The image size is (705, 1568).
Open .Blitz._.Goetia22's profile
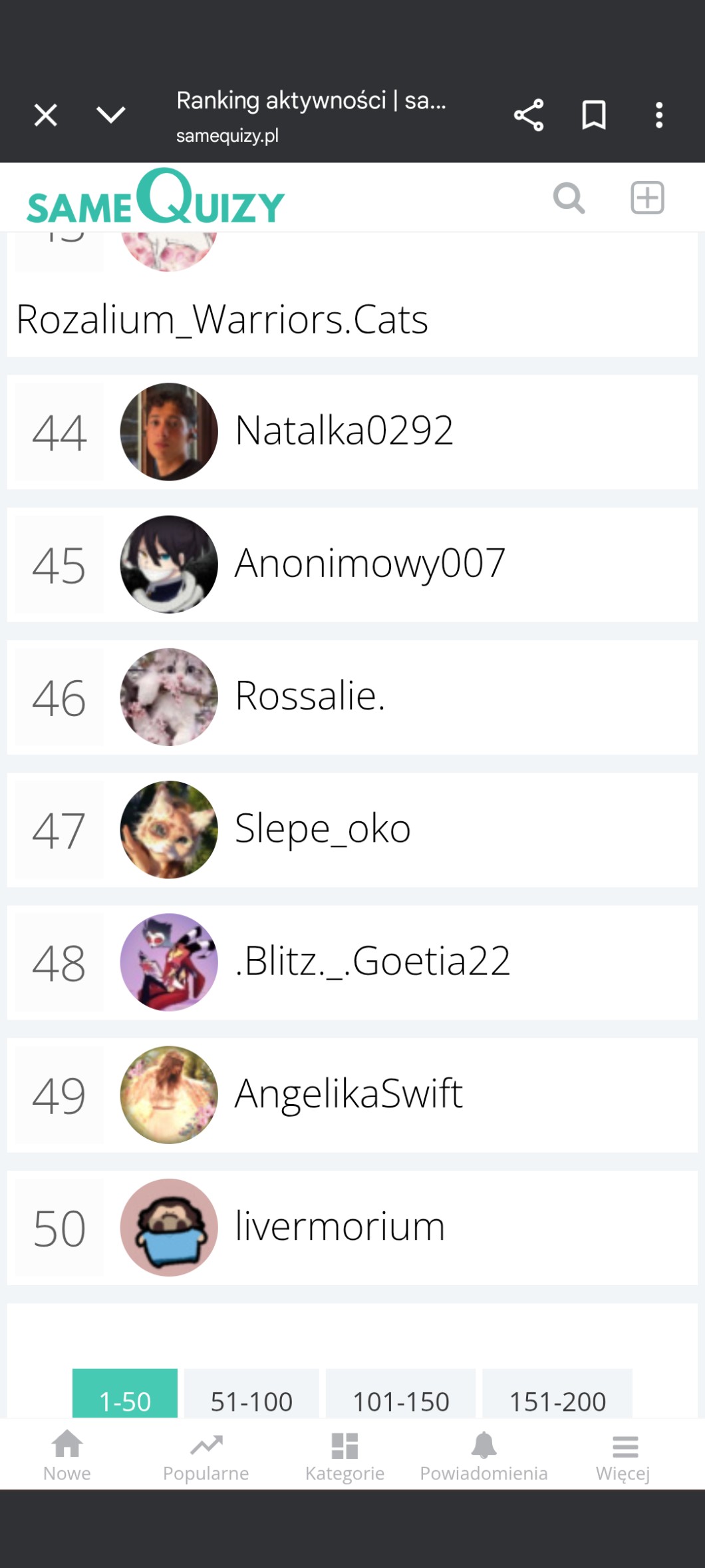pyautogui.click(x=352, y=962)
